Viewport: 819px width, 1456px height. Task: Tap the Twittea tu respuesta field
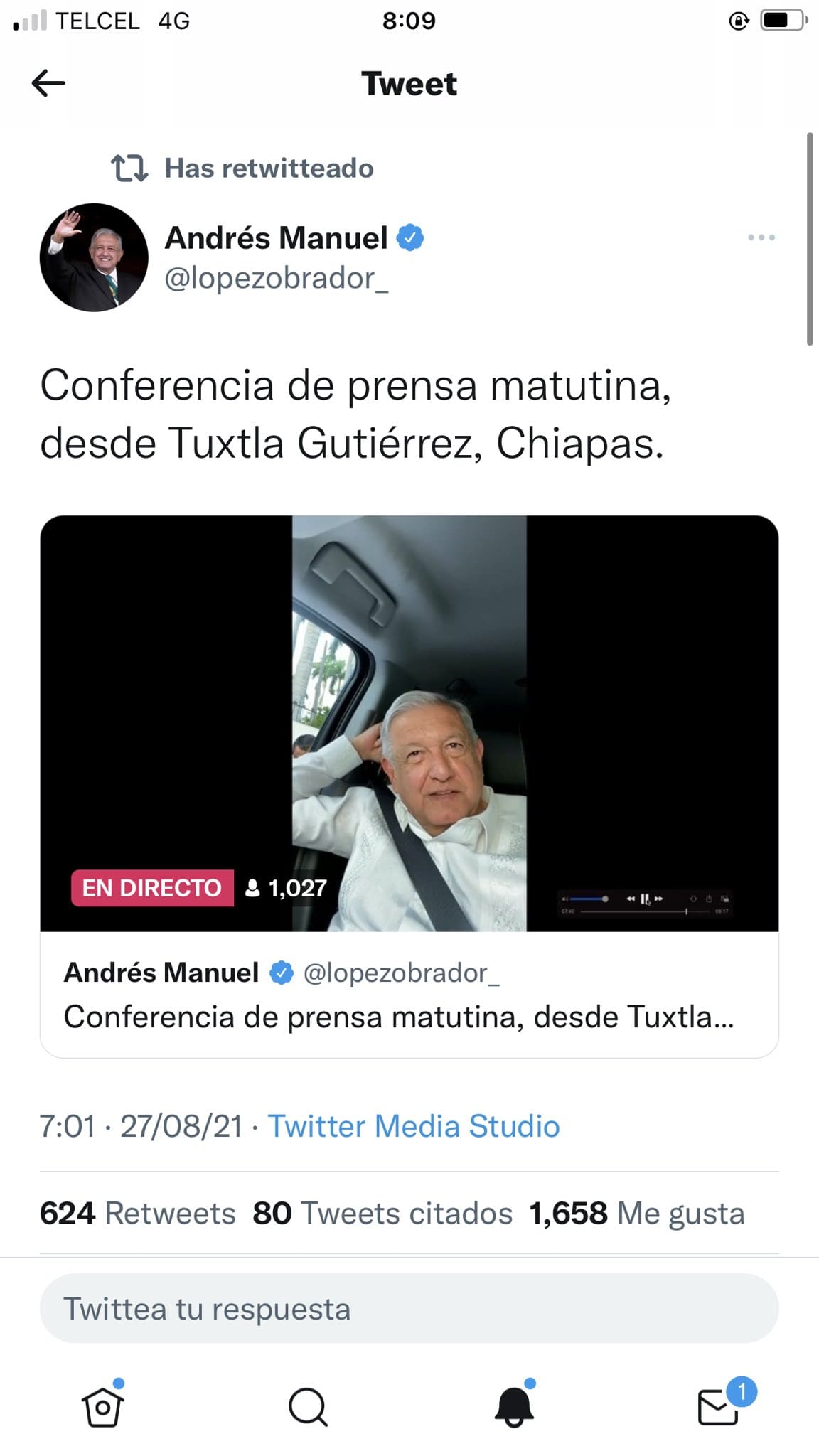coord(409,1308)
